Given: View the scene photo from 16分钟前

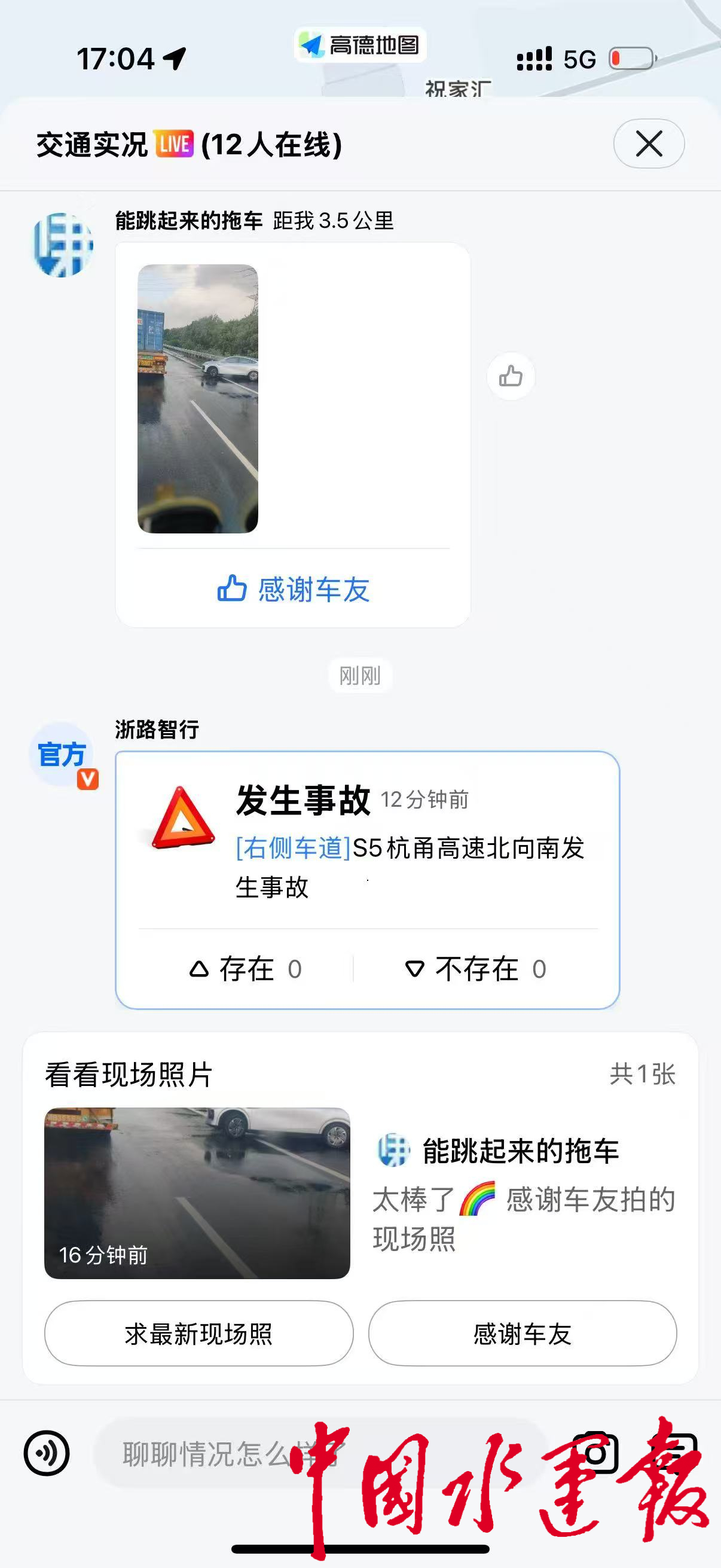Looking at the screenshot, I should (197, 1192).
